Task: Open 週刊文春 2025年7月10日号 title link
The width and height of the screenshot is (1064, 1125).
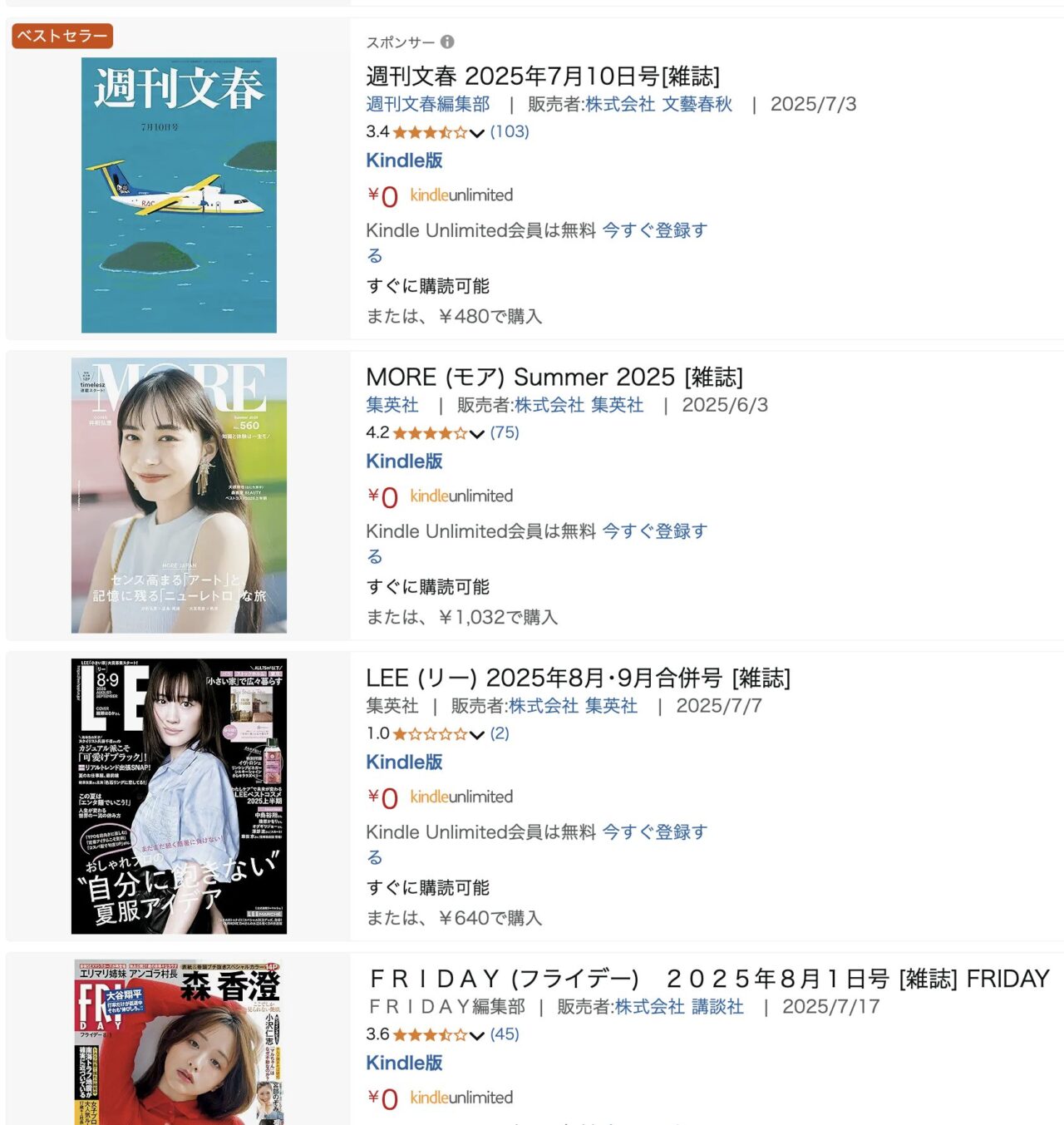Action: point(543,76)
